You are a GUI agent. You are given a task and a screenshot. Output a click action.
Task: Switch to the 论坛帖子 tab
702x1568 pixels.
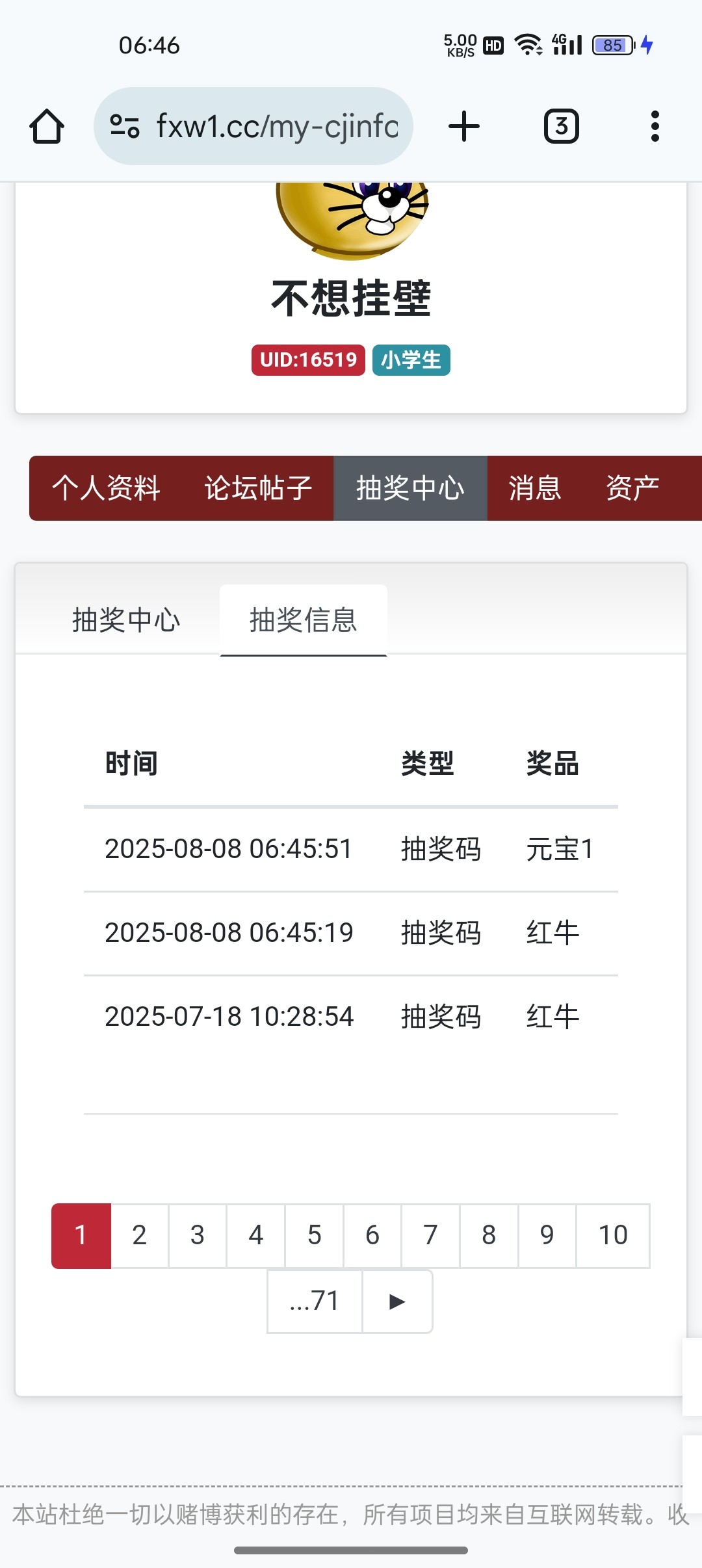pyautogui.click(x=258, y=488)
